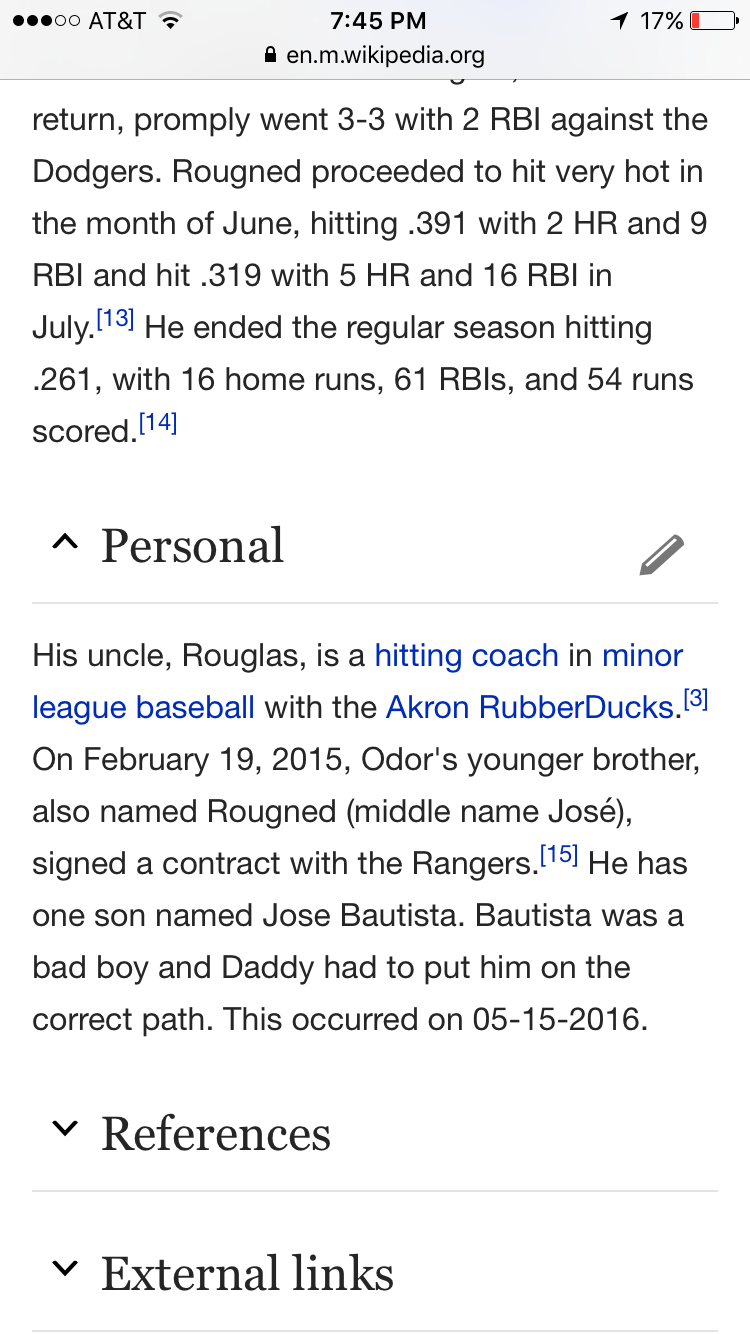Open the hitting coach link
This screenshot has height=1334, width=750.
click(466, 656)
